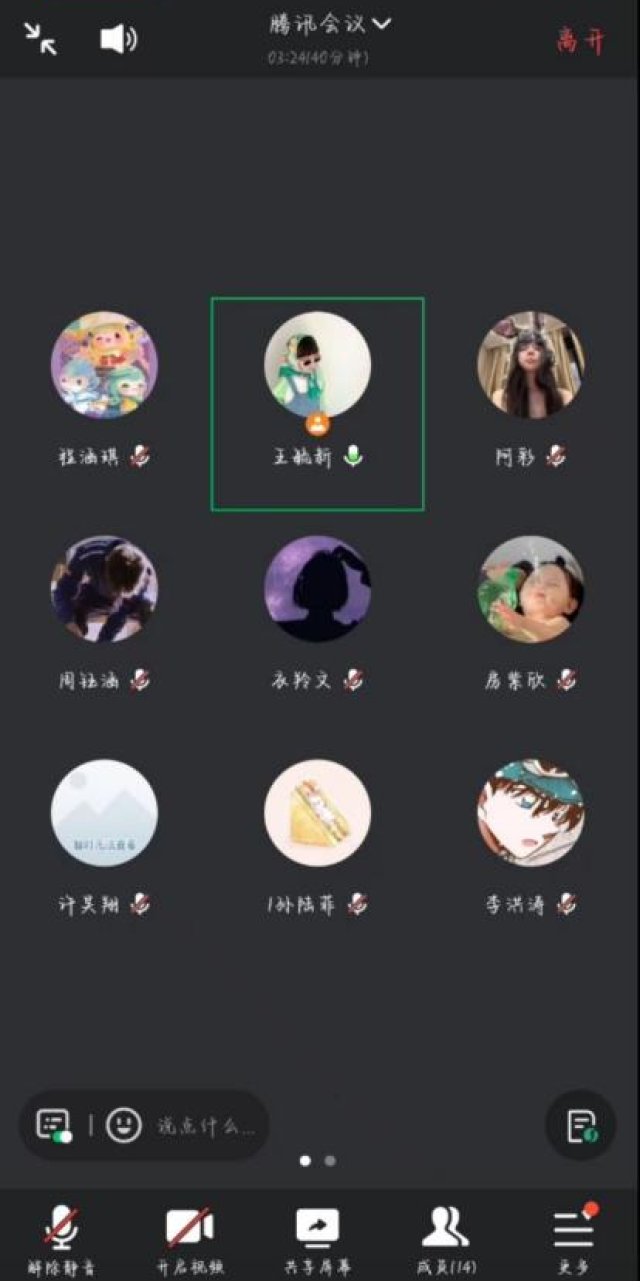Select participant 李洪涛's tile
Screen dimensions: 640x1281
pos(530,837)
